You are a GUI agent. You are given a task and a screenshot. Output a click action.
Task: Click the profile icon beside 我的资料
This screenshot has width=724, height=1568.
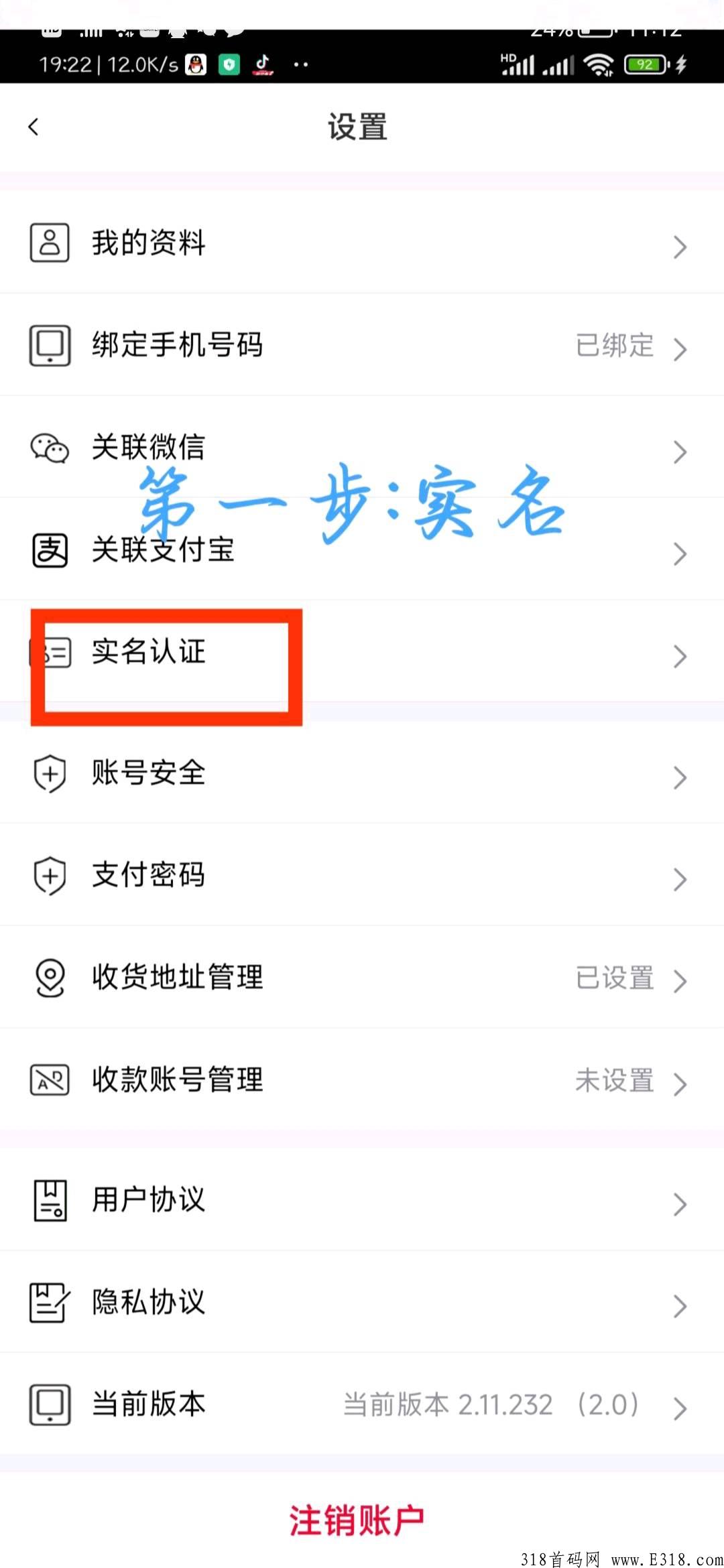coord(49,243)
